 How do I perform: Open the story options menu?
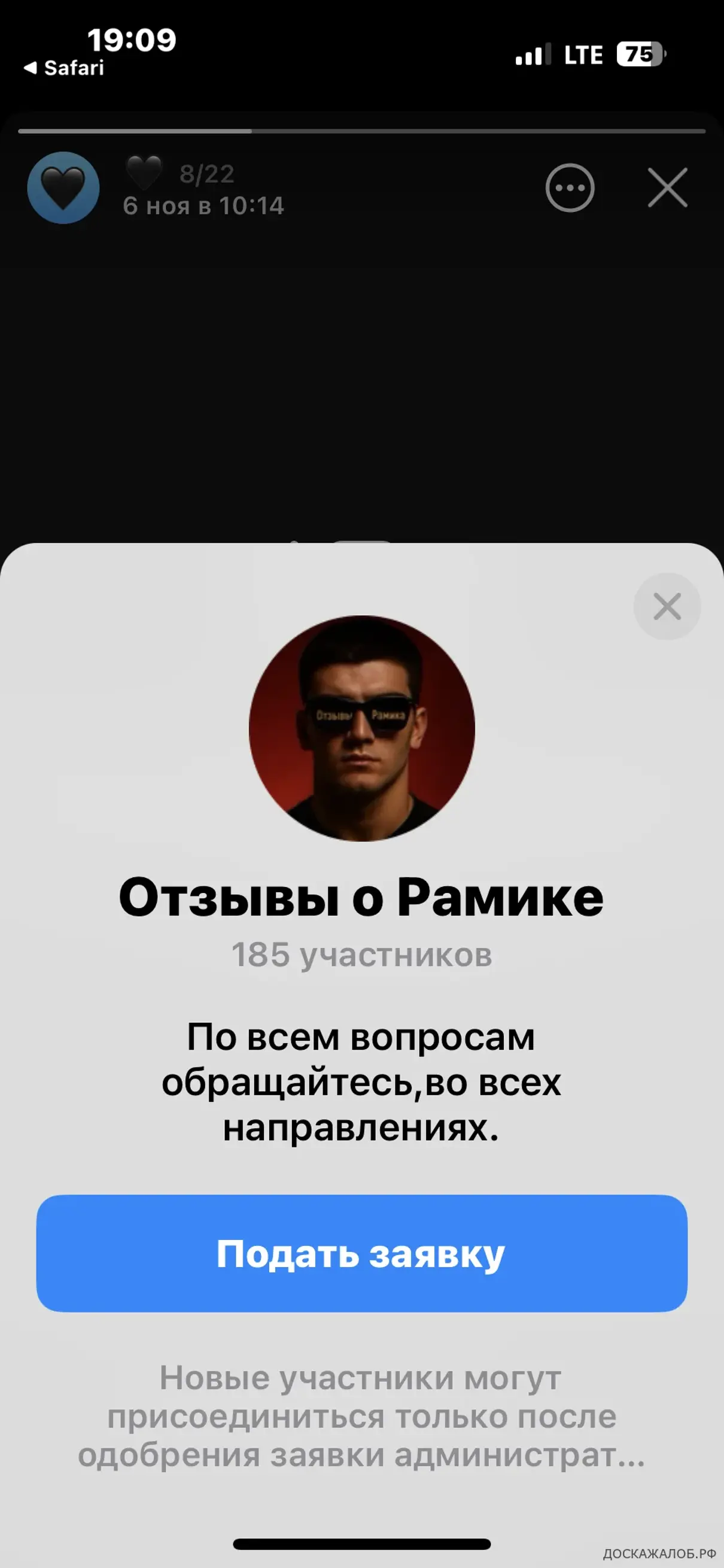click(x=570, y=187)
